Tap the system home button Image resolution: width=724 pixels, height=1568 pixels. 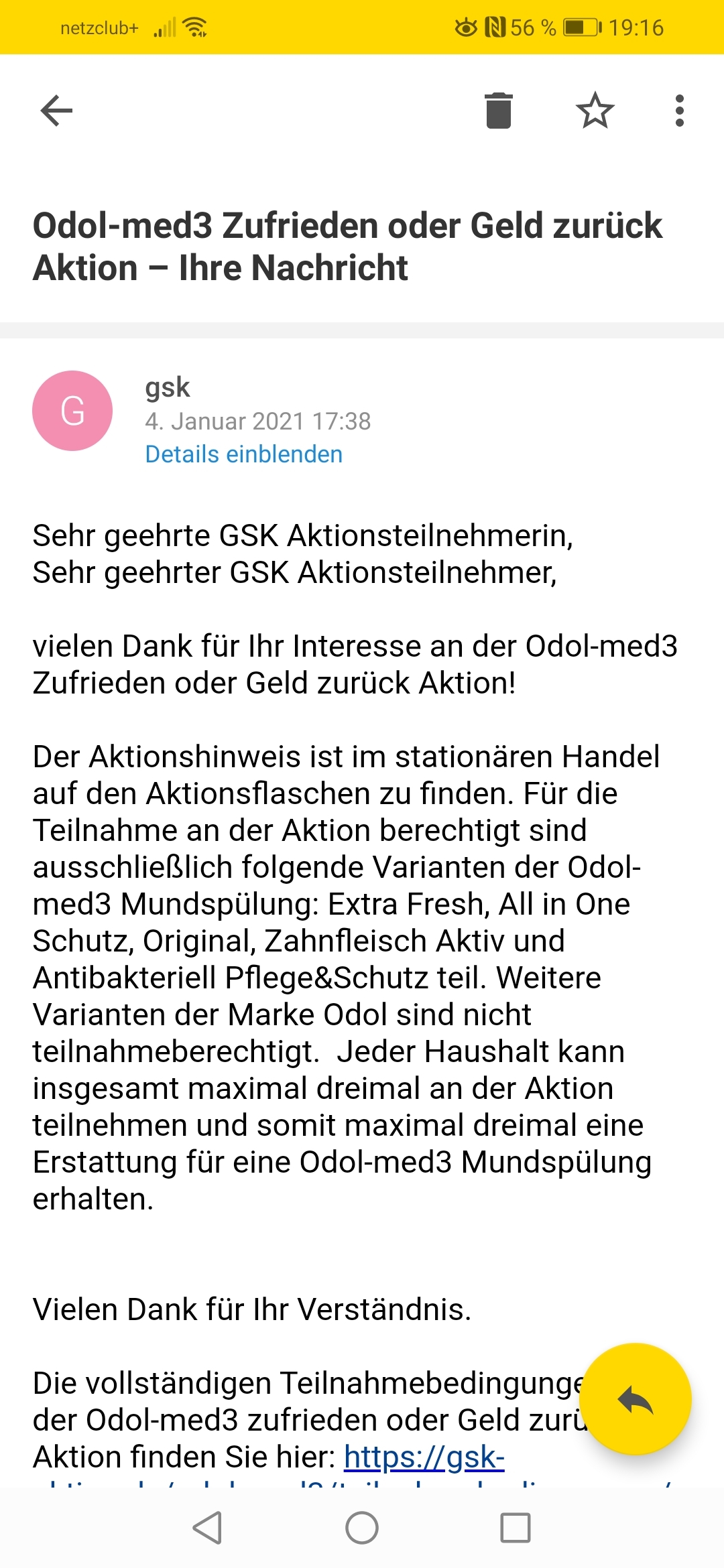362,1528
